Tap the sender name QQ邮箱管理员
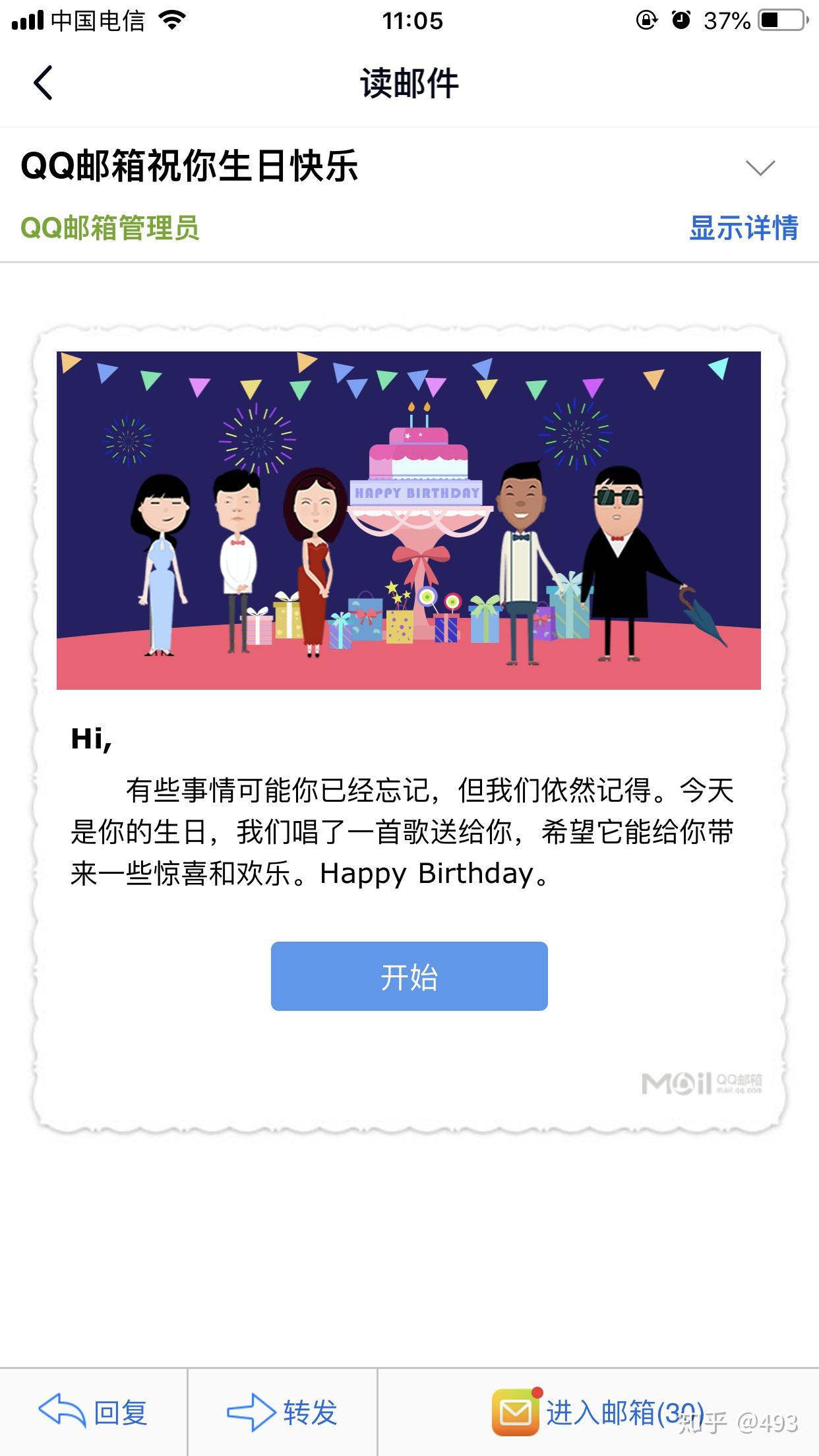Viewport: 819px width, 1456px height. pos(112,229)
